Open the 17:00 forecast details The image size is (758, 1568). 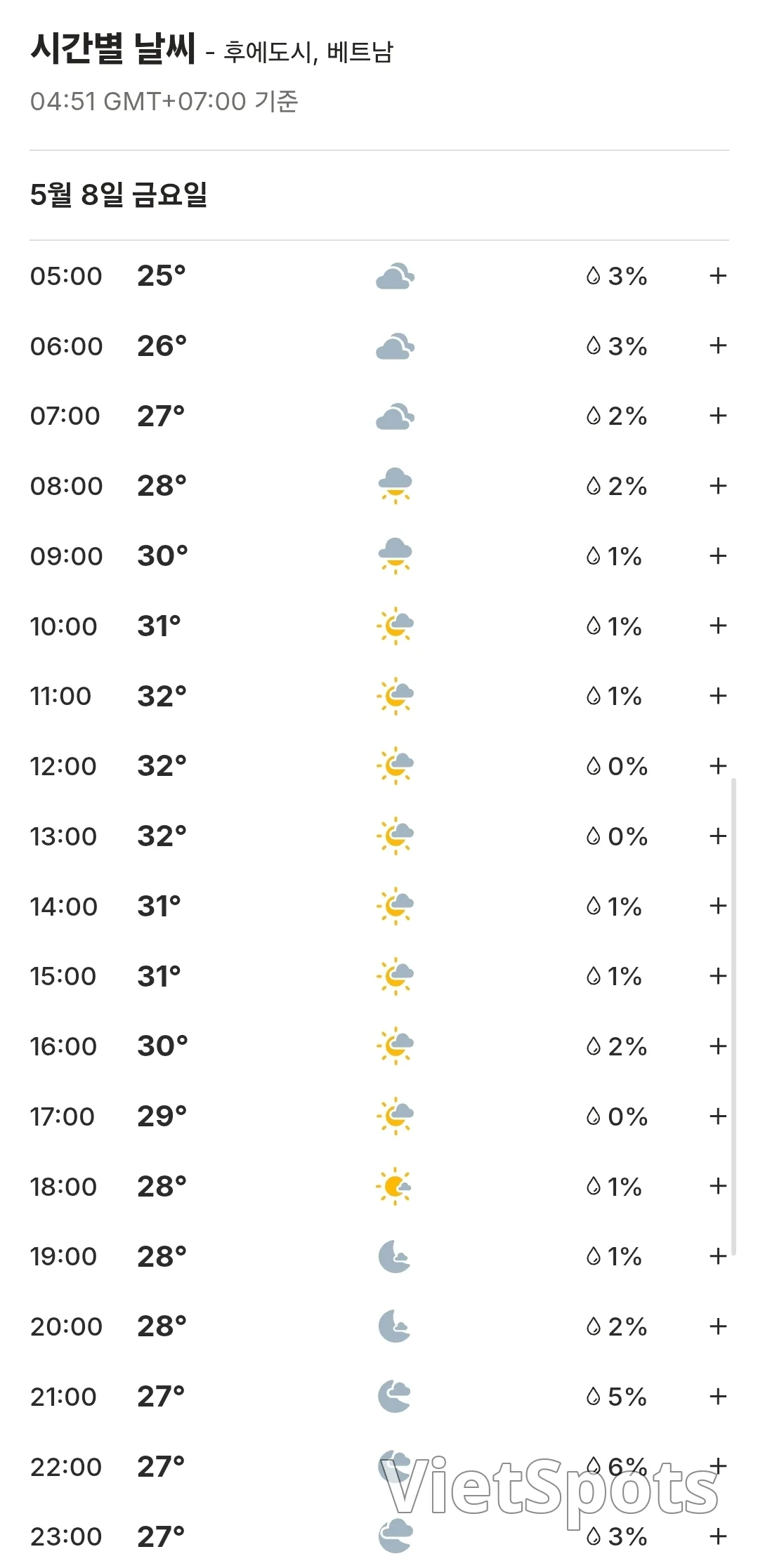(x=717, y=1116)
